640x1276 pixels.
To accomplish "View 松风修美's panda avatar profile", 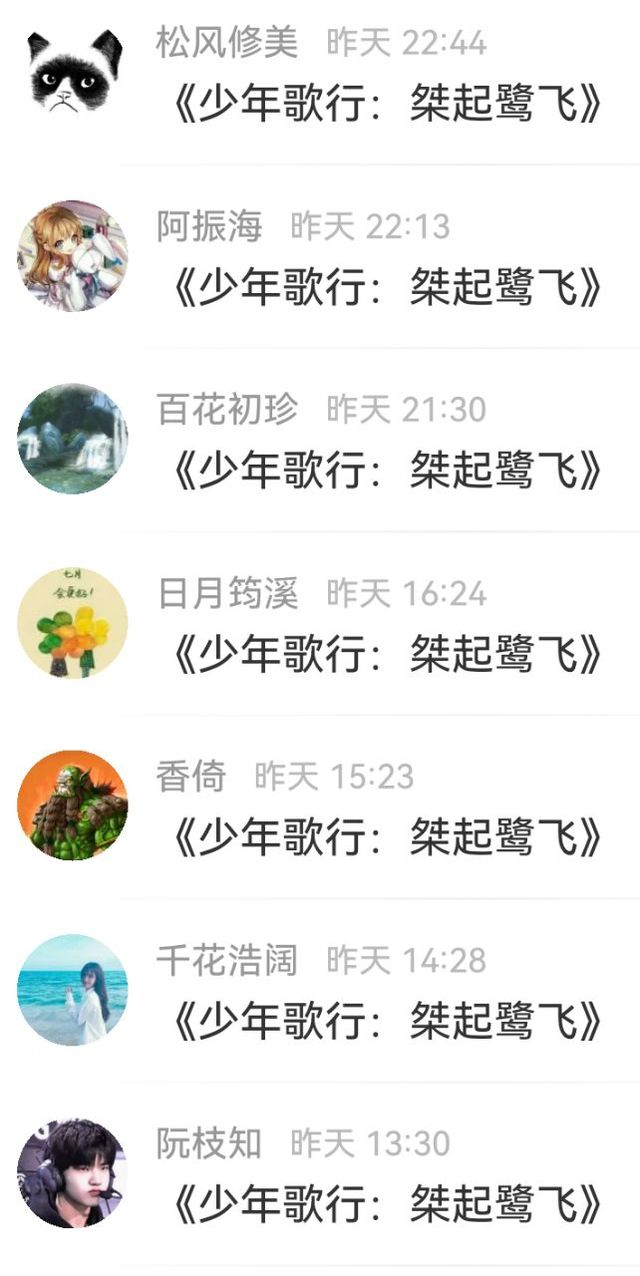I will click(x=73, y=72).
